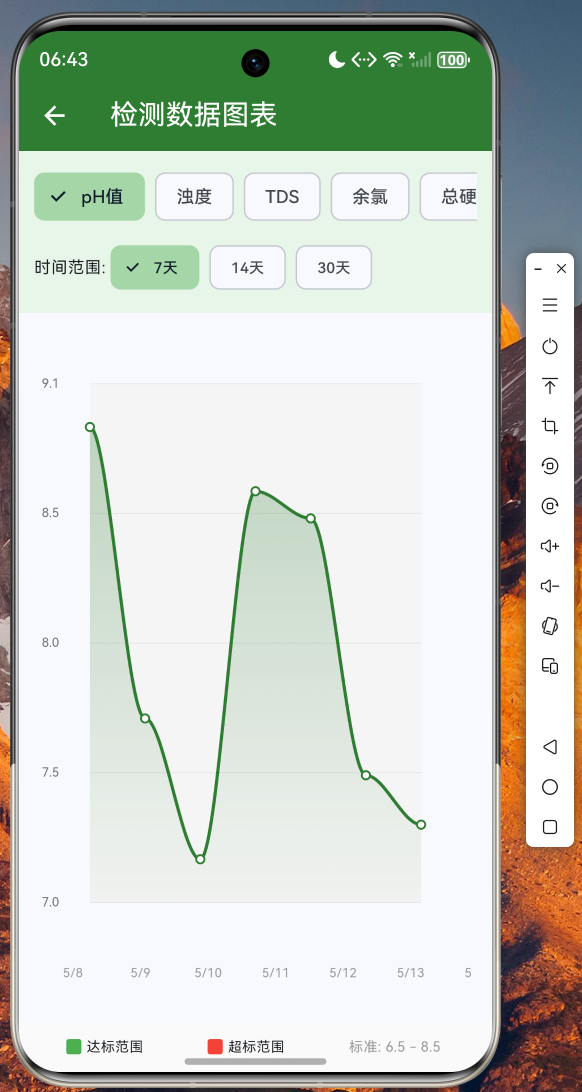Rotate the device from the sidebar

[x=550, y=625]
